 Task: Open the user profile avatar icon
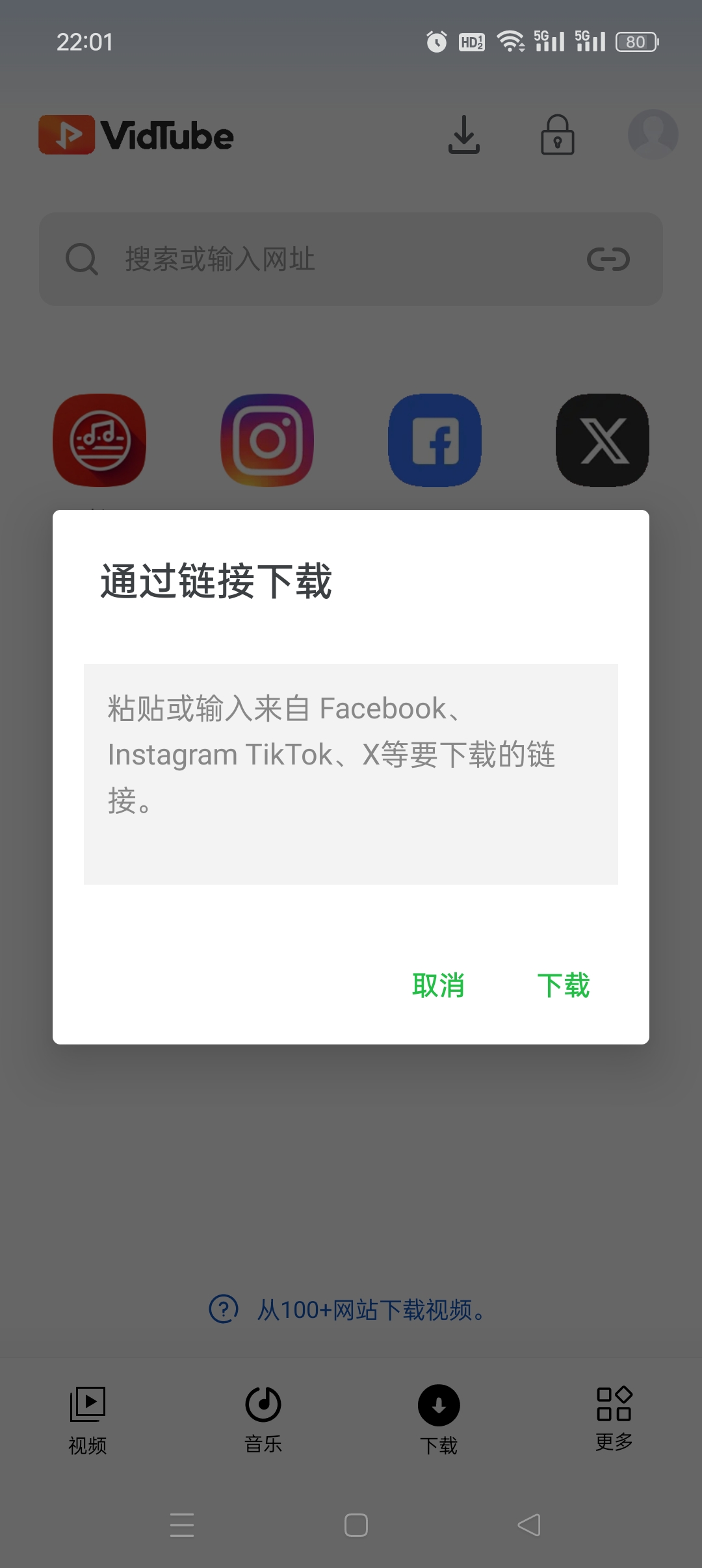[653, 134]
